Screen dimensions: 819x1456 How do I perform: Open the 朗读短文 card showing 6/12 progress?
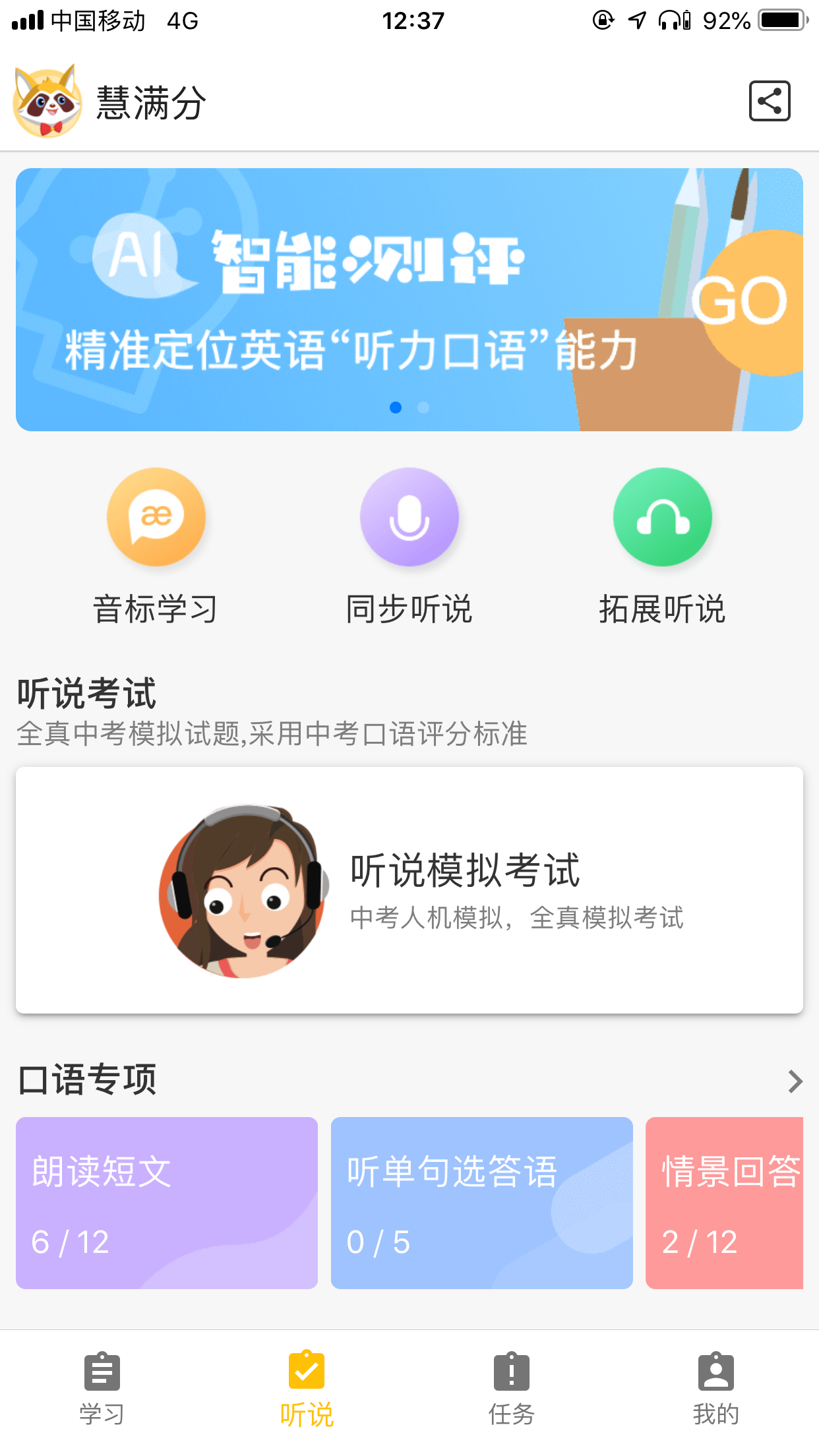tap(167, 1201)
